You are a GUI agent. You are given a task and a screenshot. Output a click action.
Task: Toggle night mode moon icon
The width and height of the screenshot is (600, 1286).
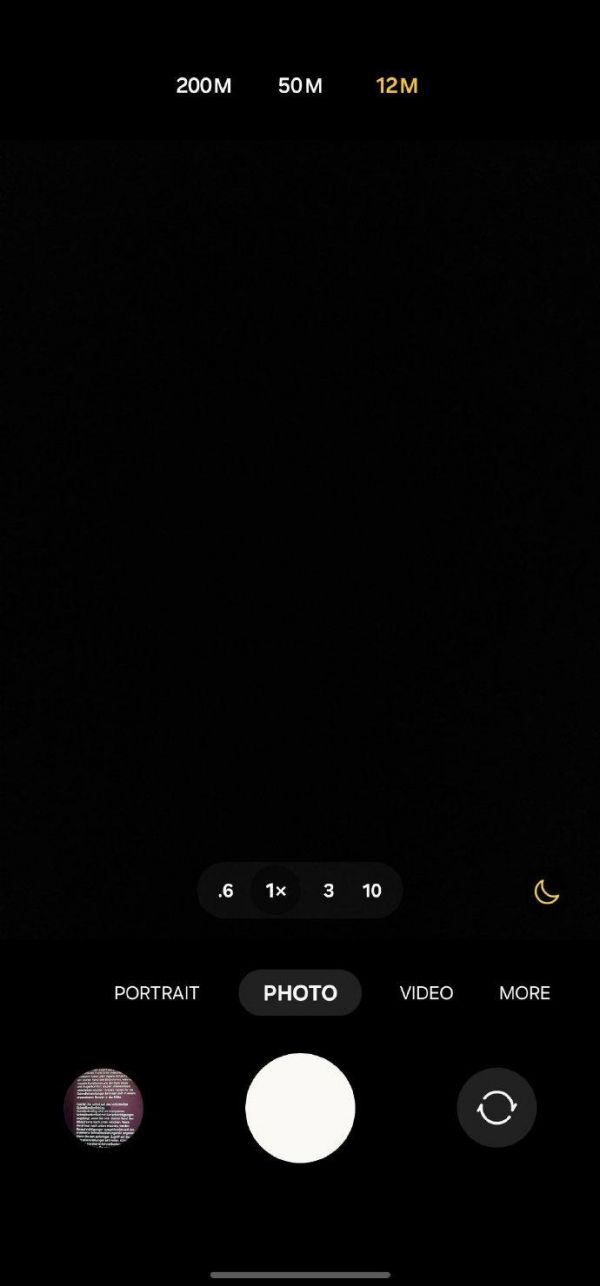(x=546, y=891)
